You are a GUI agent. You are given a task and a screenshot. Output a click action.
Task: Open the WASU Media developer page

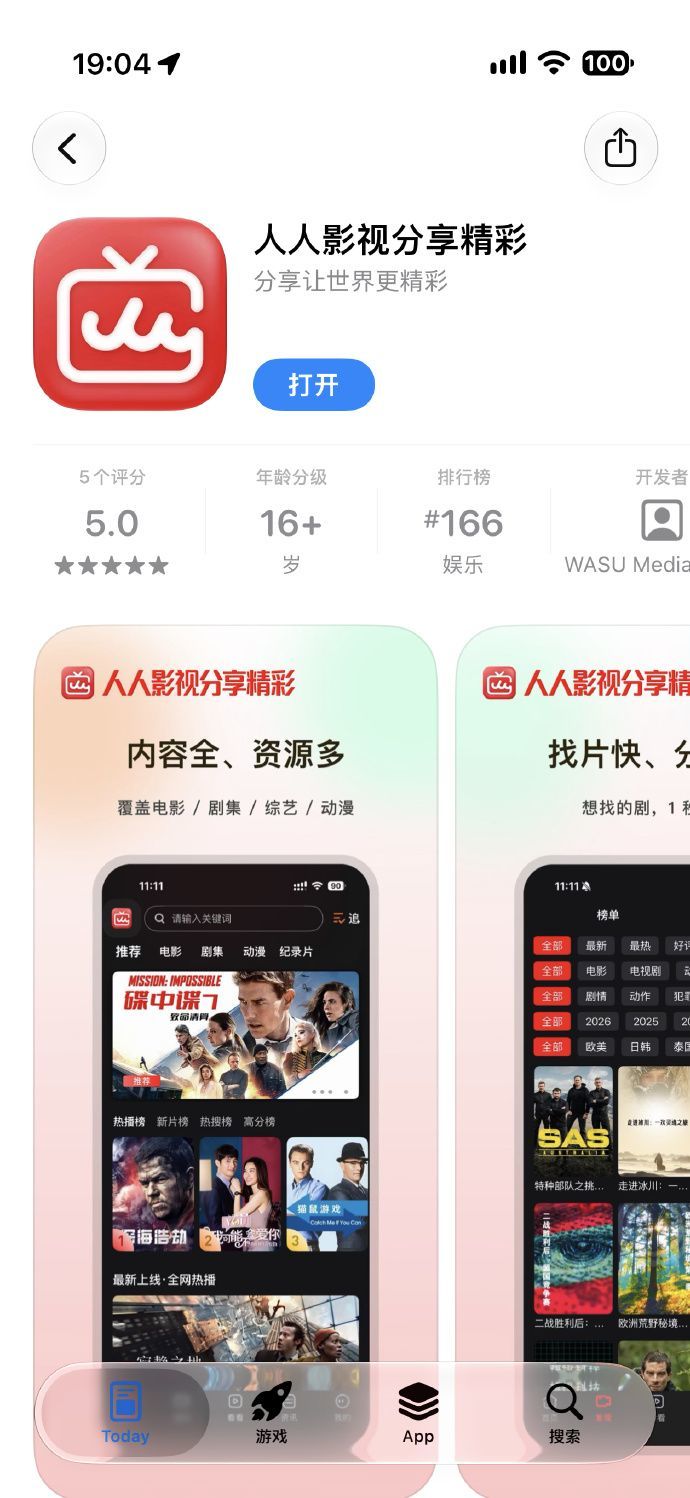tap(627, 521)
